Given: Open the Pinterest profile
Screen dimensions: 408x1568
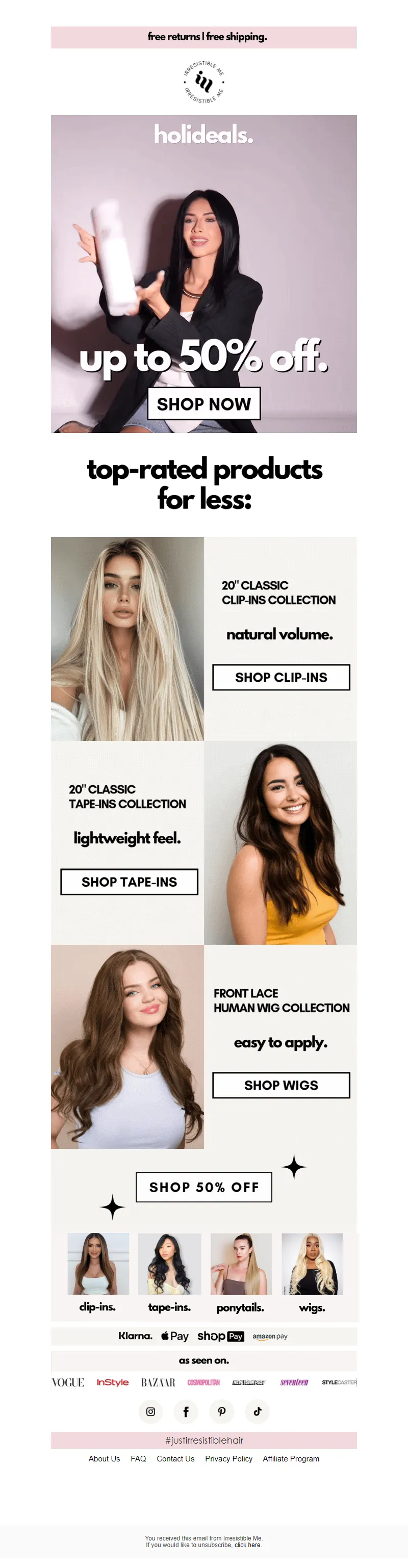Looking at the screenshot, I should pos(222,1411).
